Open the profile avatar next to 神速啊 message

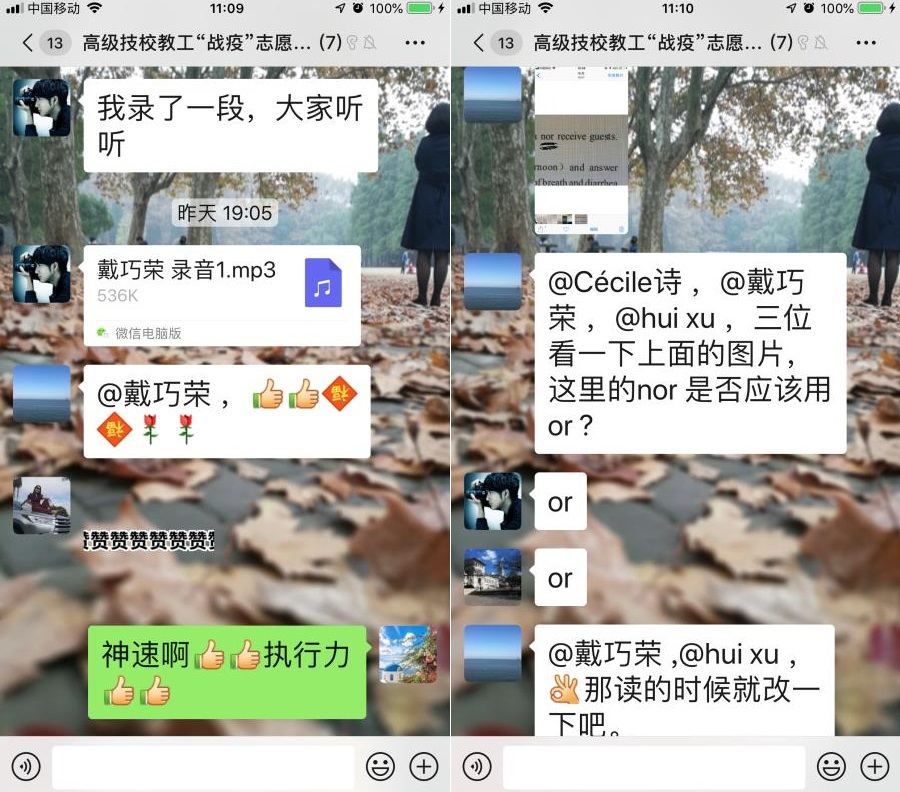pyautogui.click(x=408, y=654)
